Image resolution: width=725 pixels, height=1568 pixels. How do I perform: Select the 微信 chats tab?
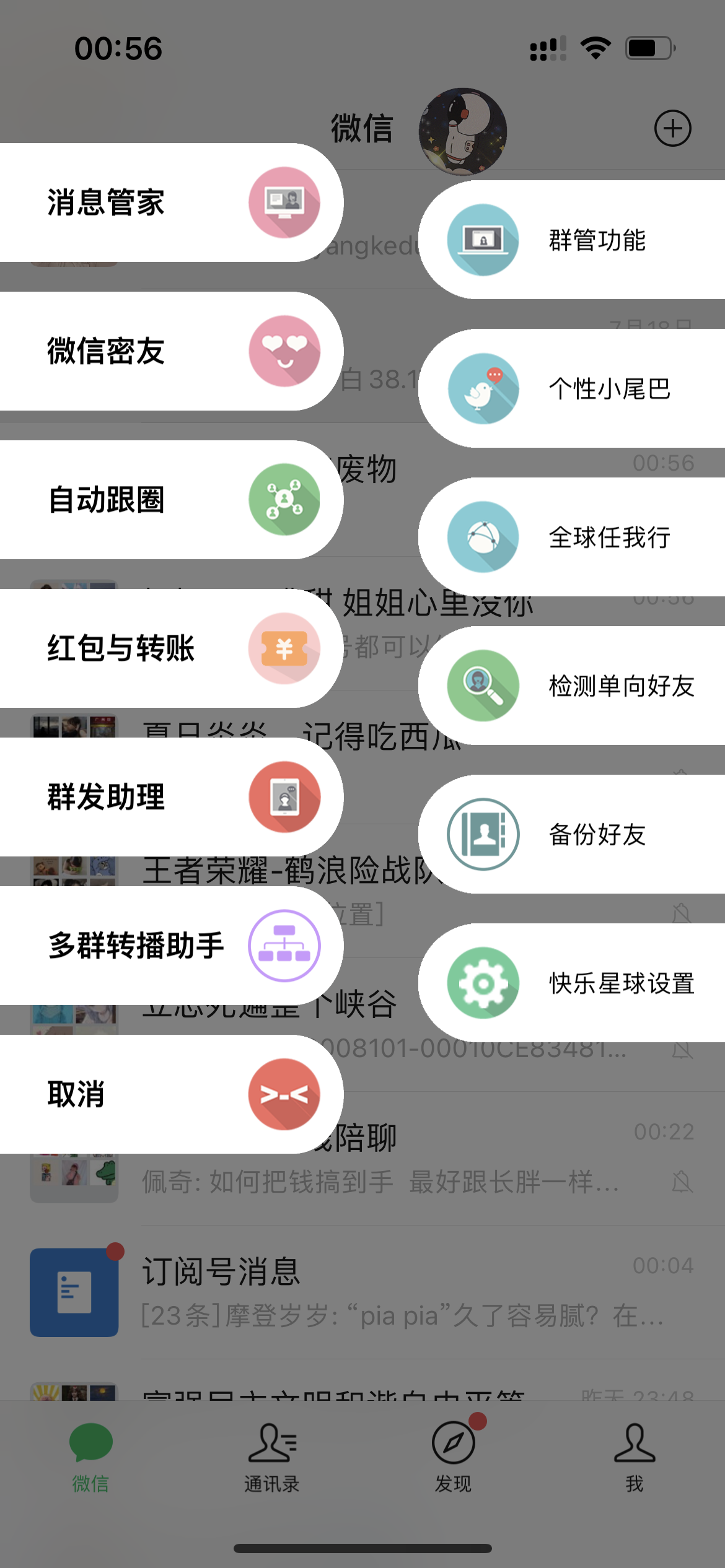pos(90,1465)
